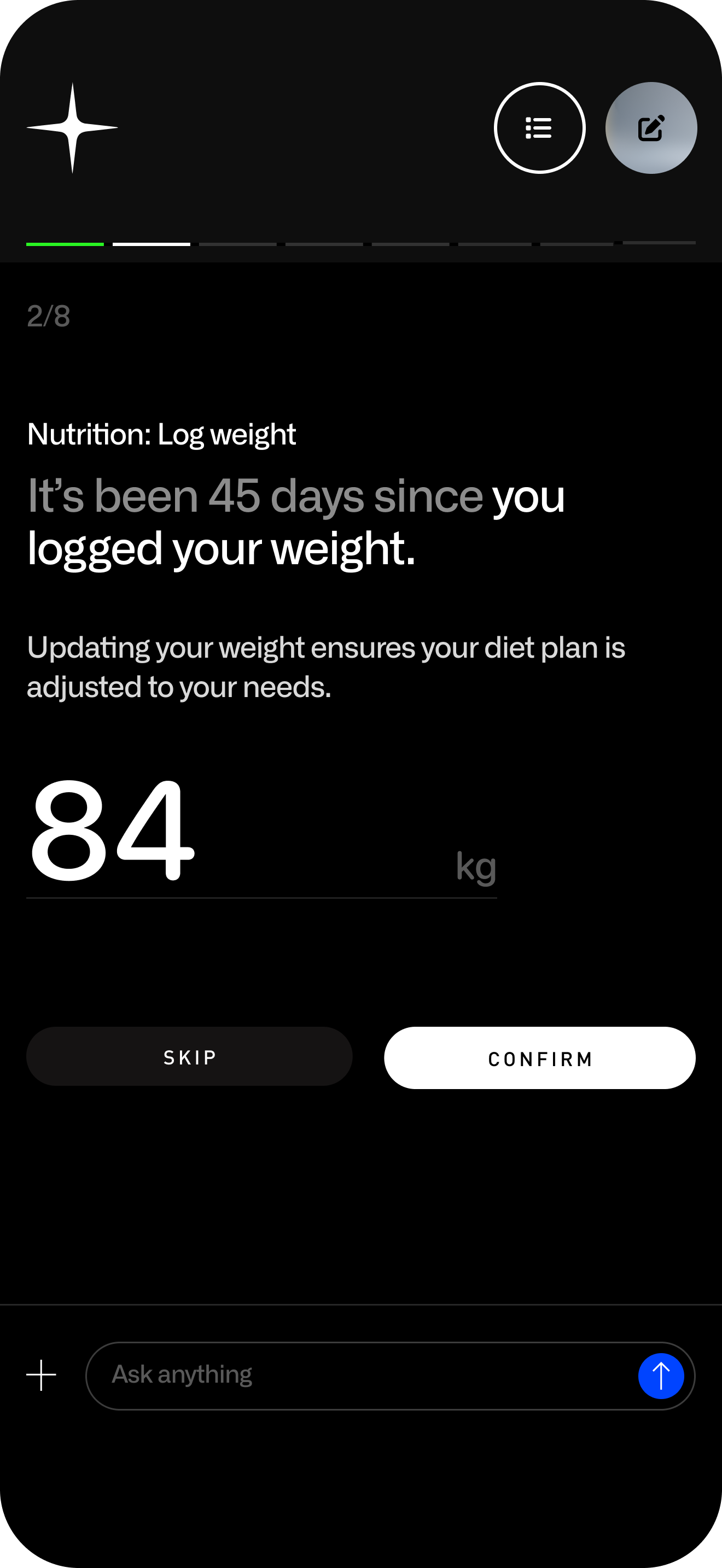The width and height of the screenshot is (722, 1568).
Task: Tap the Nutrition: Log weight label
Action: [x=161, y=434]
